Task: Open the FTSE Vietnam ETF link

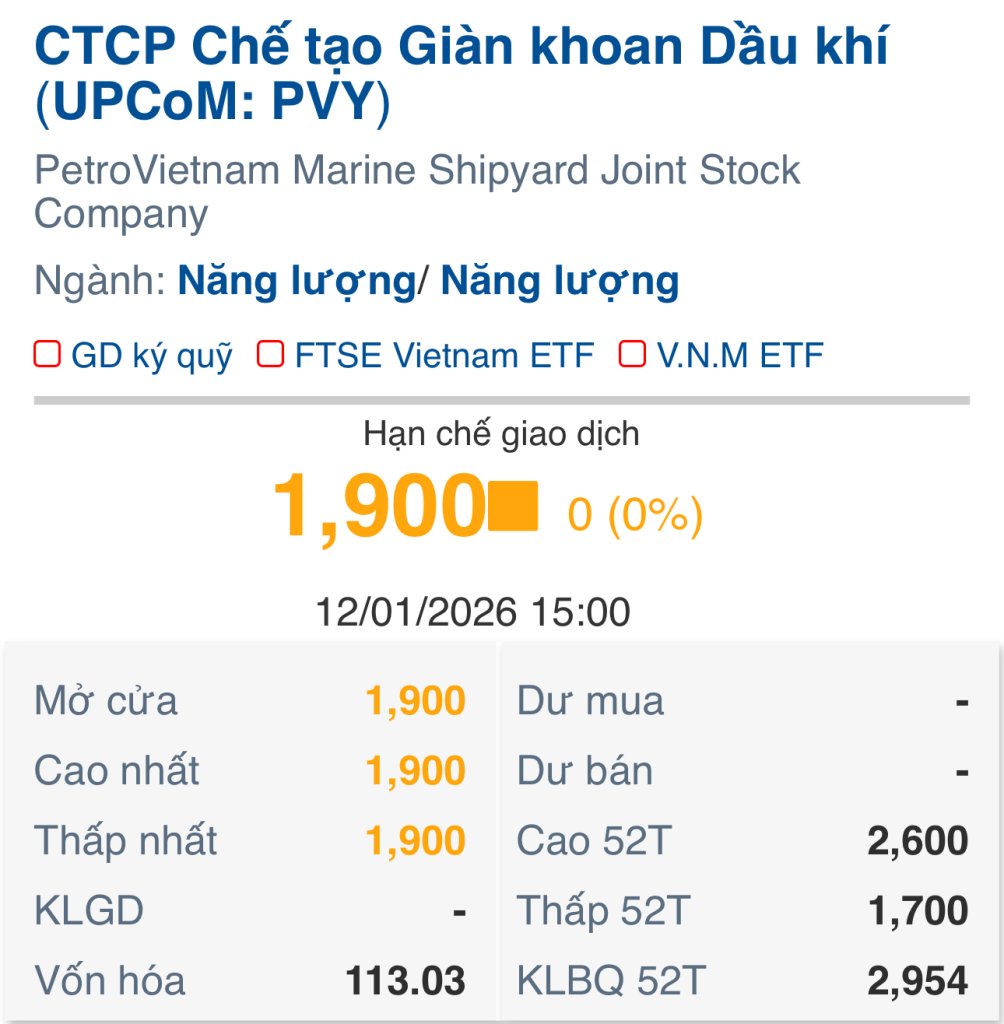Action: click(444, 355)
